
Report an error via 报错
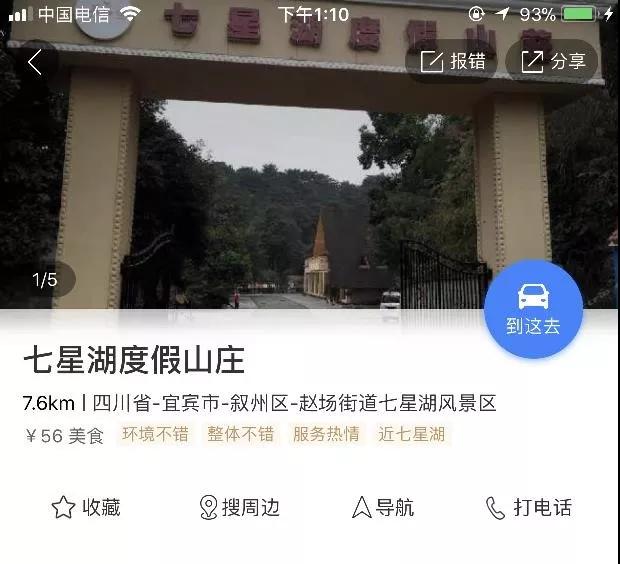453,61
